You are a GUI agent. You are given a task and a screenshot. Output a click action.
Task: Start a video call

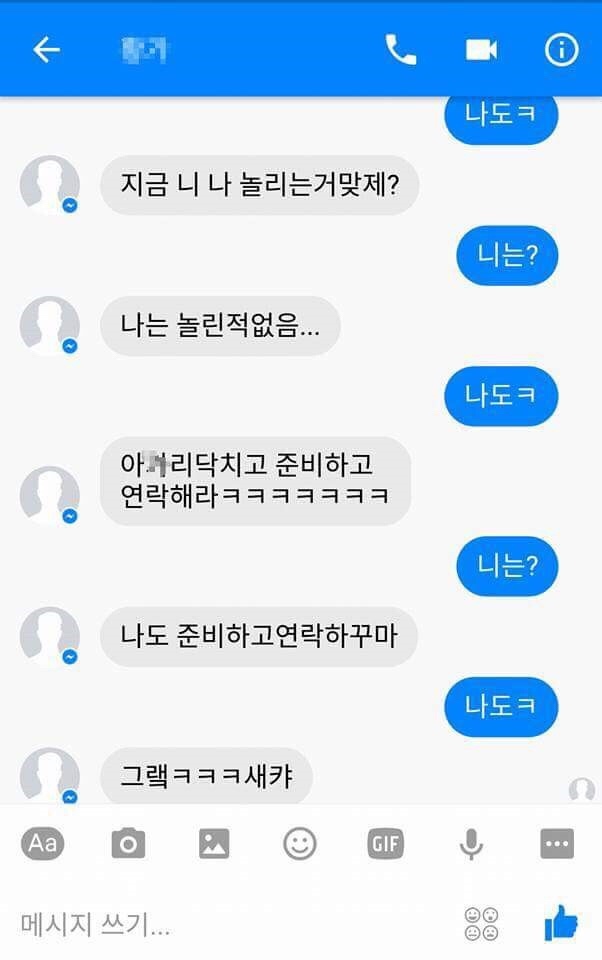click(x=481, y=50)
